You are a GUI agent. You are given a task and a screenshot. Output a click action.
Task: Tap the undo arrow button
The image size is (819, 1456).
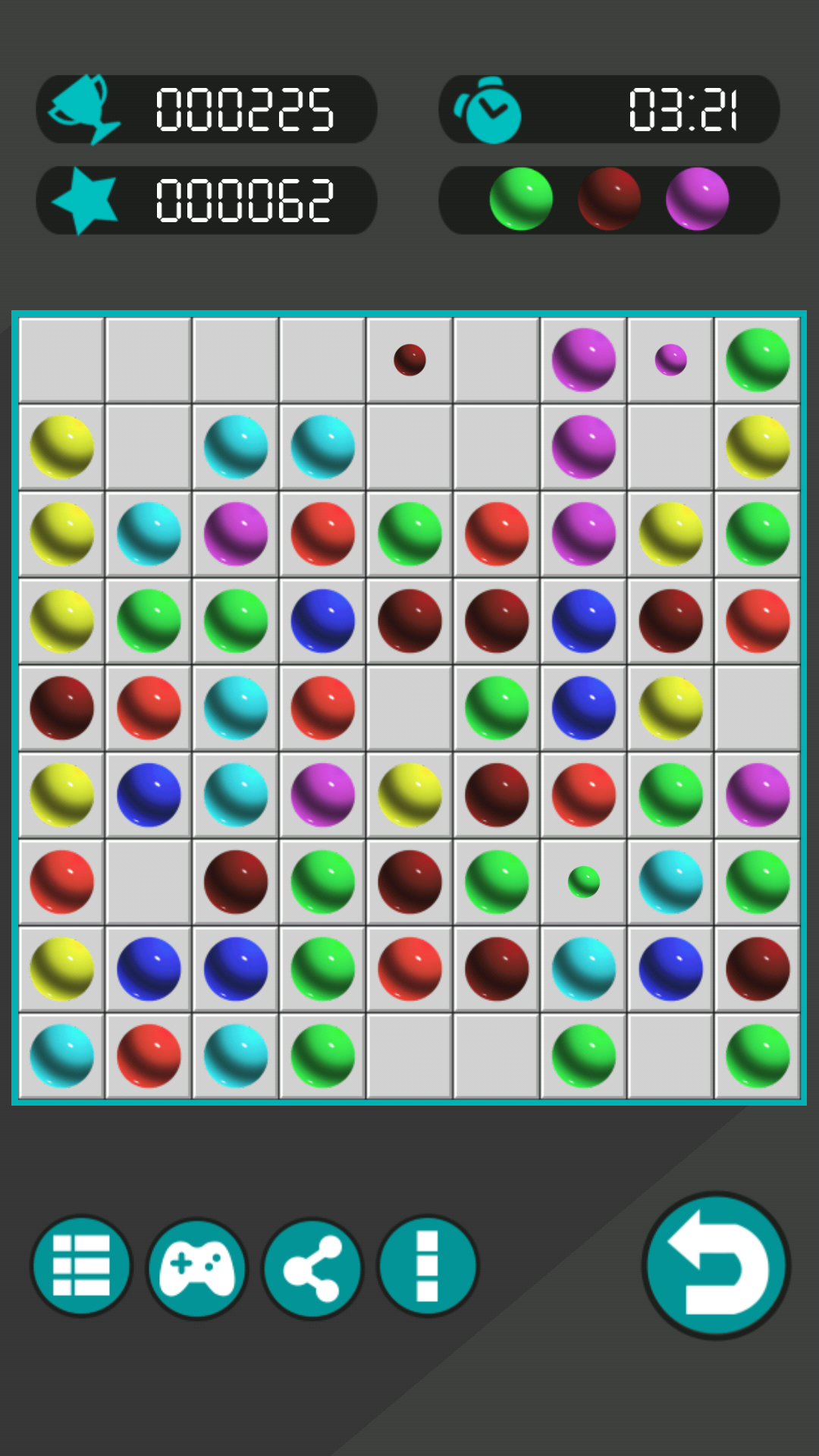716,1265
